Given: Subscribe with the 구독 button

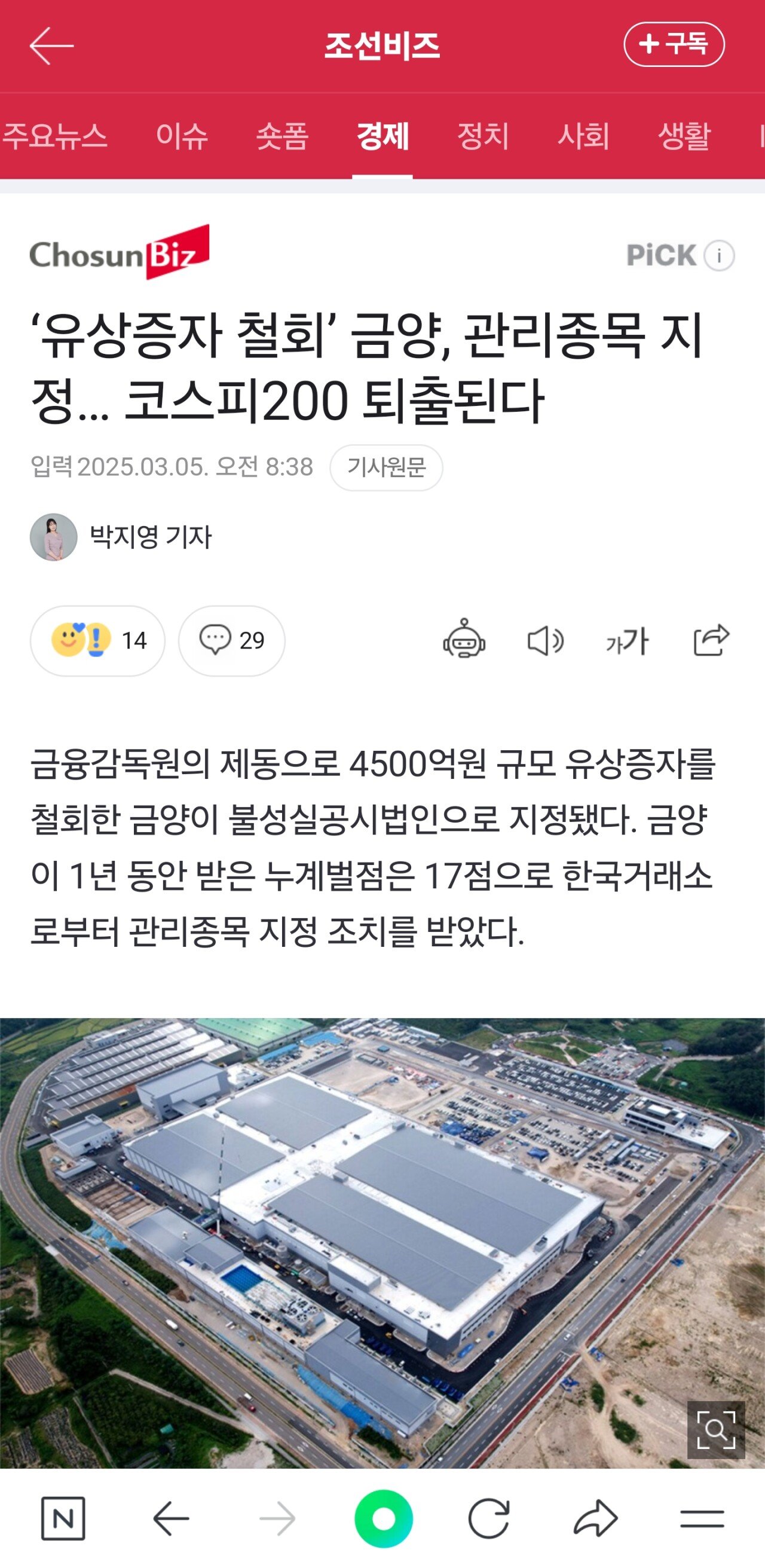Looking at the screenshot, I should click(674, 44).
